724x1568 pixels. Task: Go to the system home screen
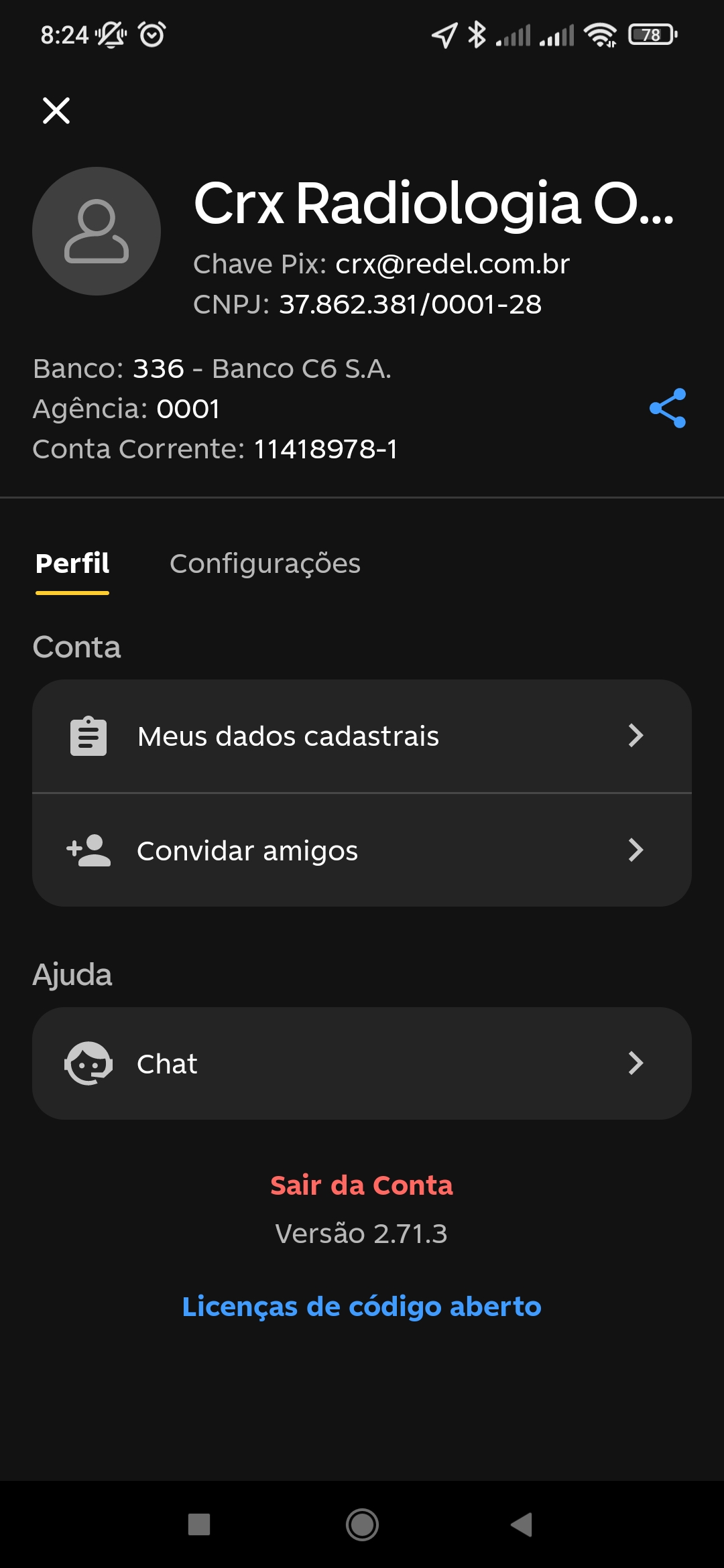[362, 1524]
